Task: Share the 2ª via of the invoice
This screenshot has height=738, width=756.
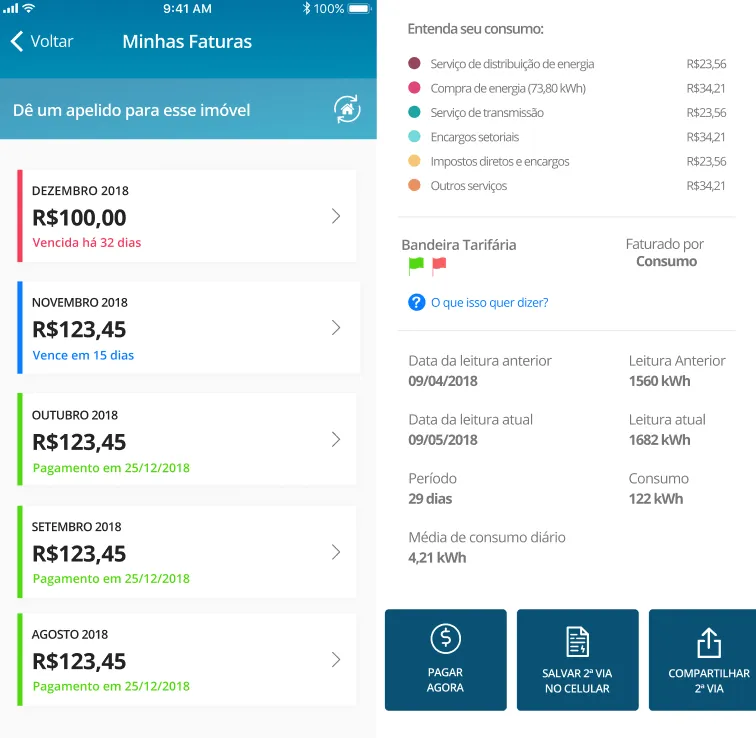Action: pyautogui.click(x=707, y=659)
